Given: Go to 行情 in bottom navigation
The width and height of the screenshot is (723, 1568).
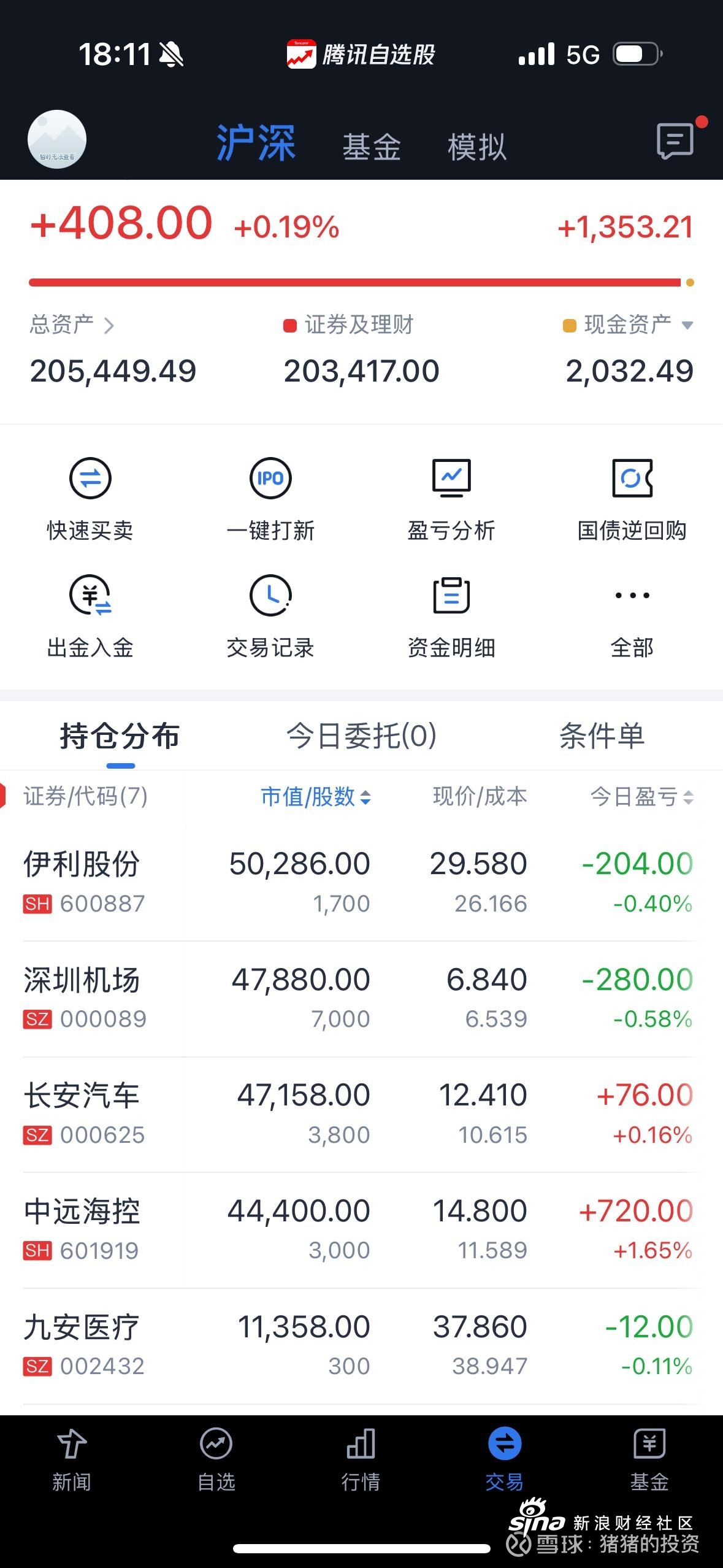Looking at the screenshot, I should 361,1460.
